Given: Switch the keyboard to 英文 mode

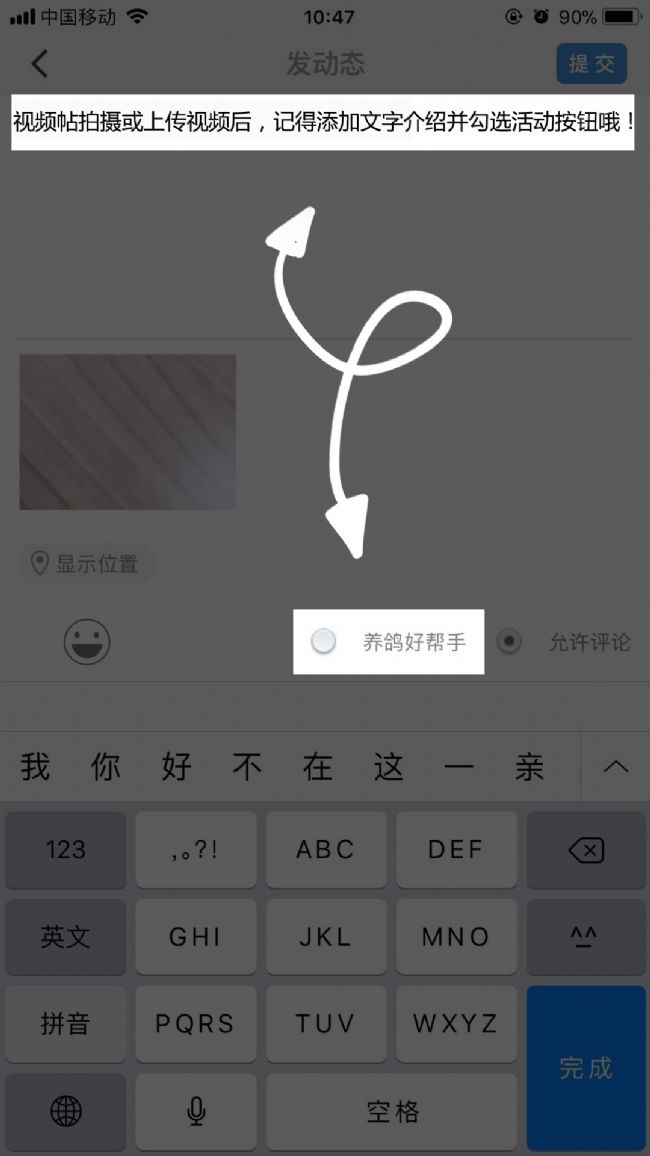Looking at the screenshot, I should coord(66,937).
